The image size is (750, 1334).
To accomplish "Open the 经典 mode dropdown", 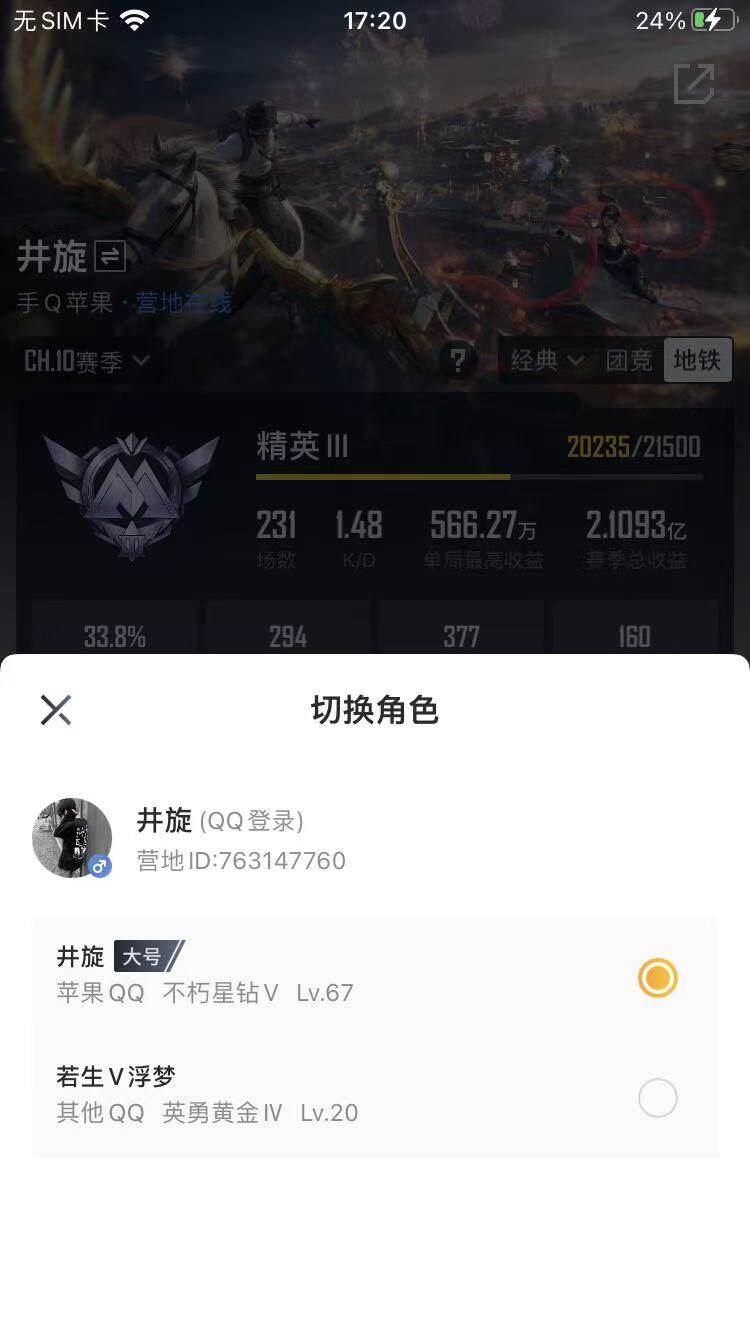I will [545, 361].
